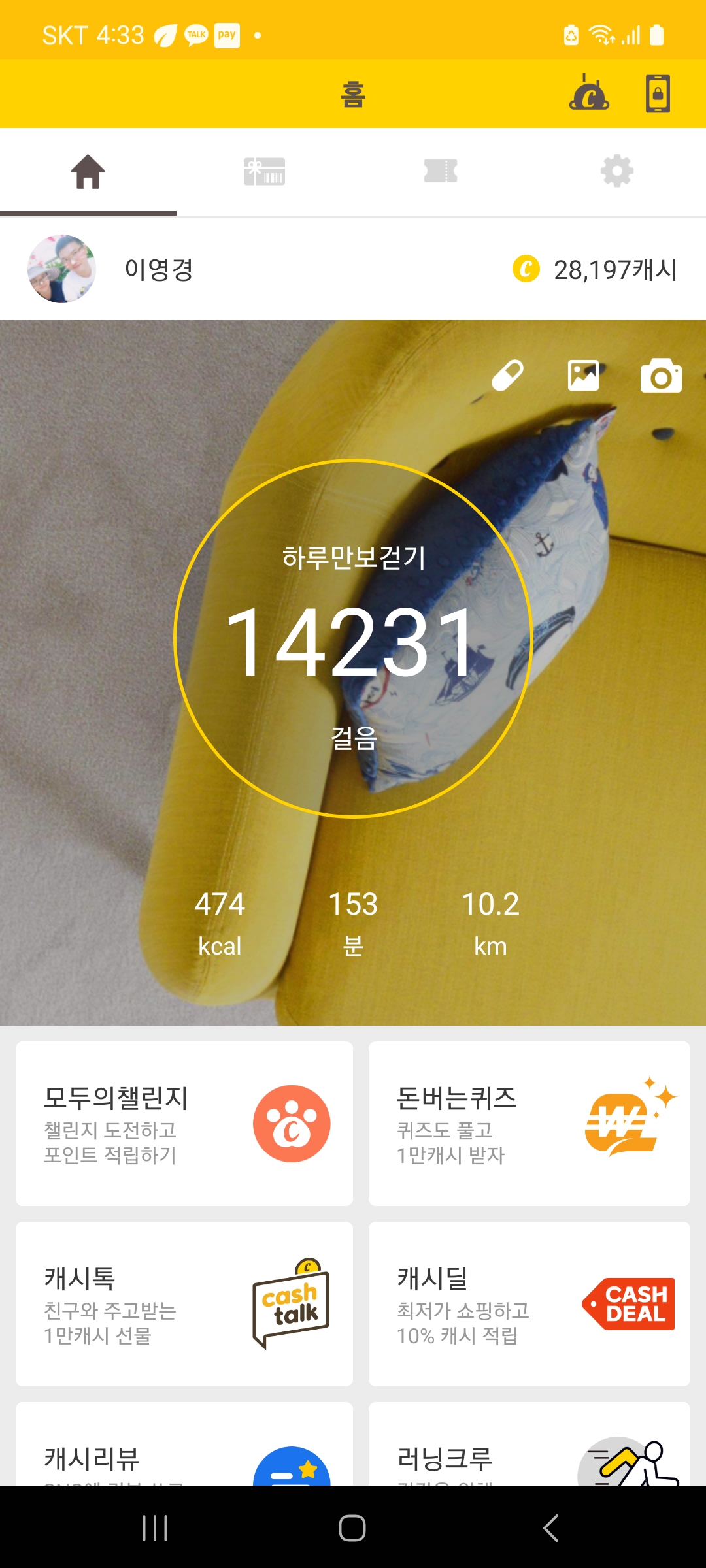706x1568 pixels.
Task: Select the home tab
Action: 88,171
